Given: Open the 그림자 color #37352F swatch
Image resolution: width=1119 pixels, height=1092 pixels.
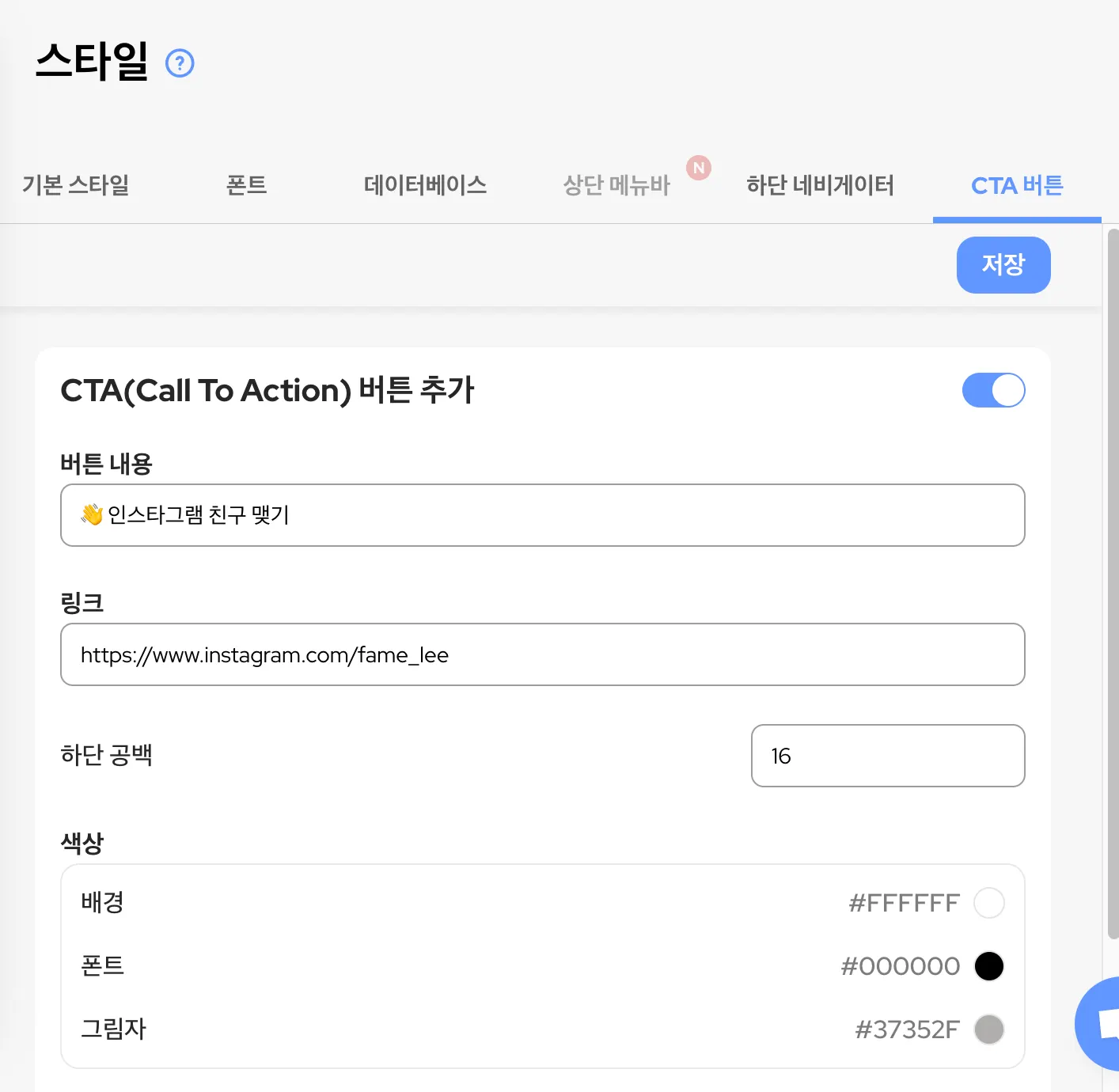Looking at the screenshot, I should [988, 1029].
